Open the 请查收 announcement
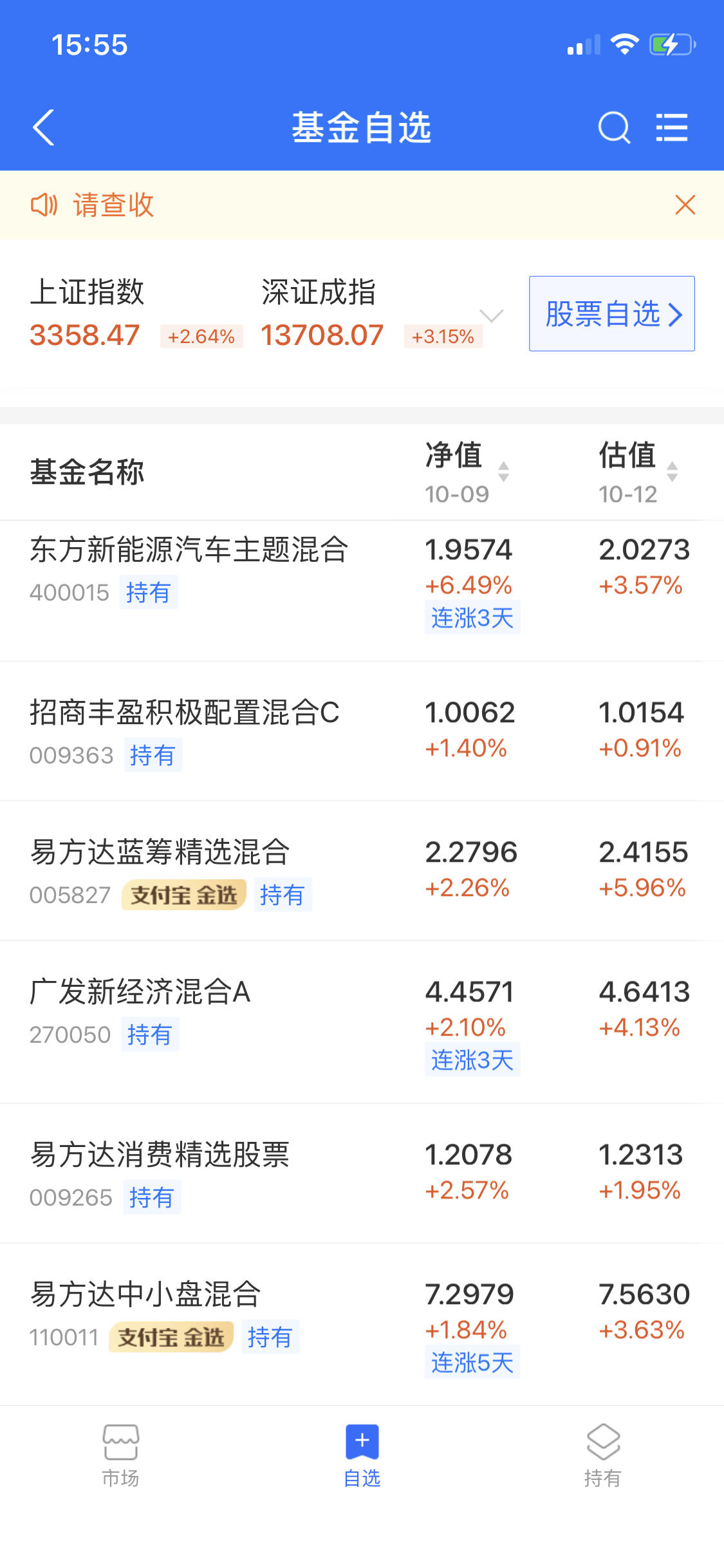 tap(113, 205)
